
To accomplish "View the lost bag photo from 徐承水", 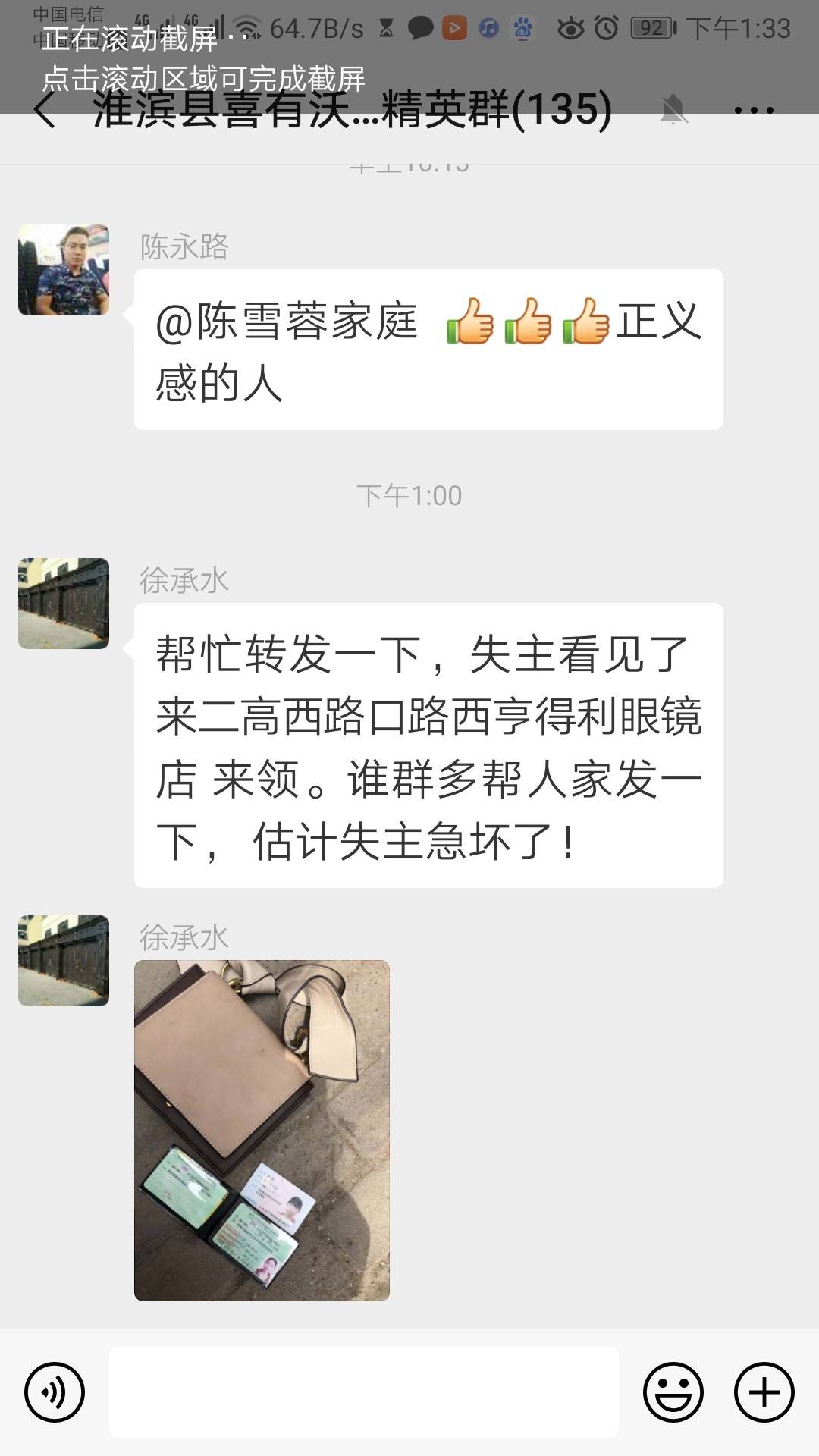I will tap(262, 1130).
